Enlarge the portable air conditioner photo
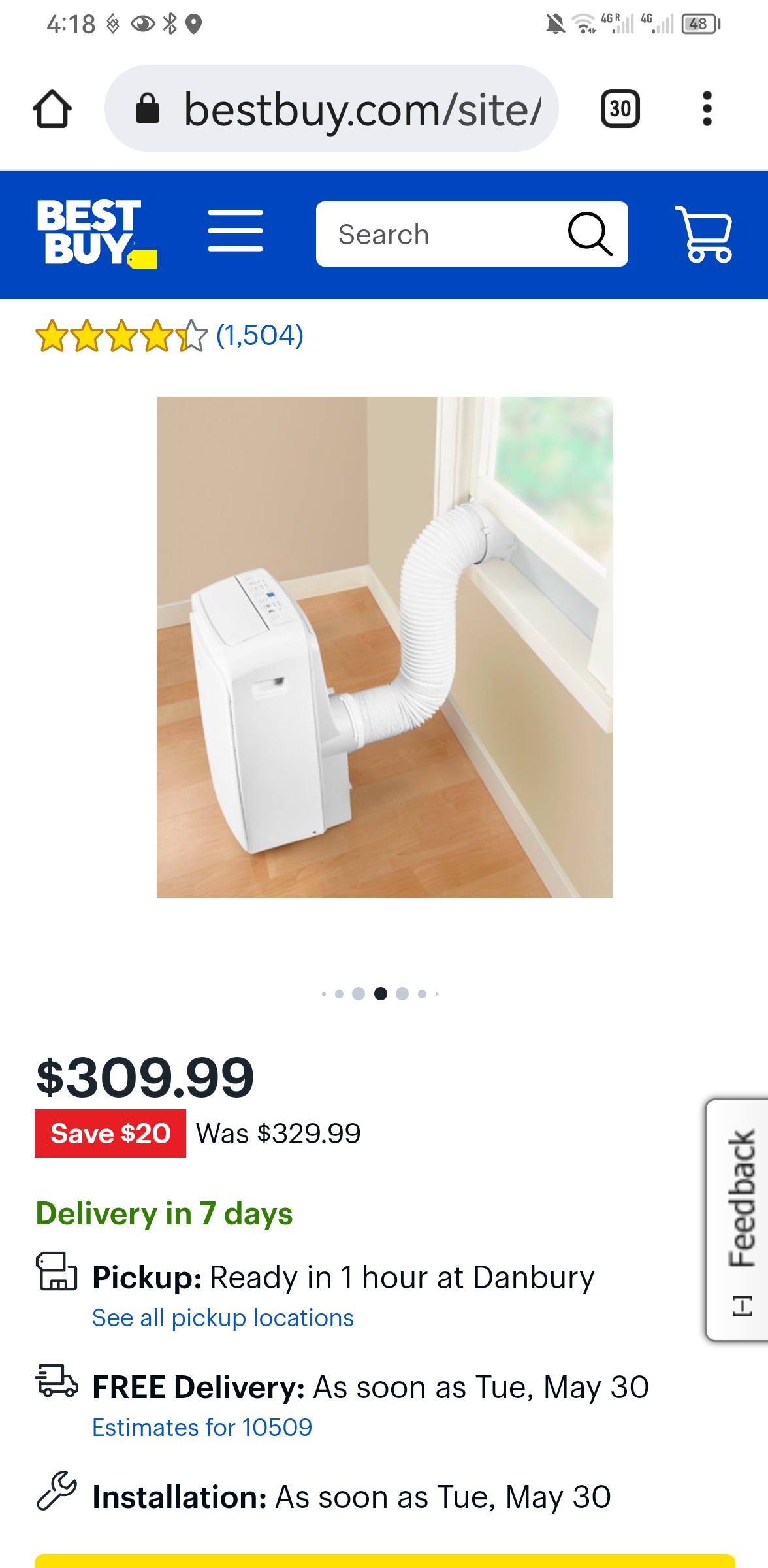 click(x=384, y=647)
